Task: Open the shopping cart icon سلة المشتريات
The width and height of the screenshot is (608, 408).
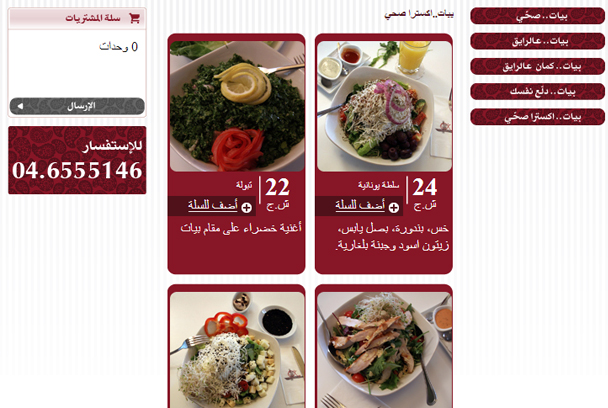Action: pos(134,18)
